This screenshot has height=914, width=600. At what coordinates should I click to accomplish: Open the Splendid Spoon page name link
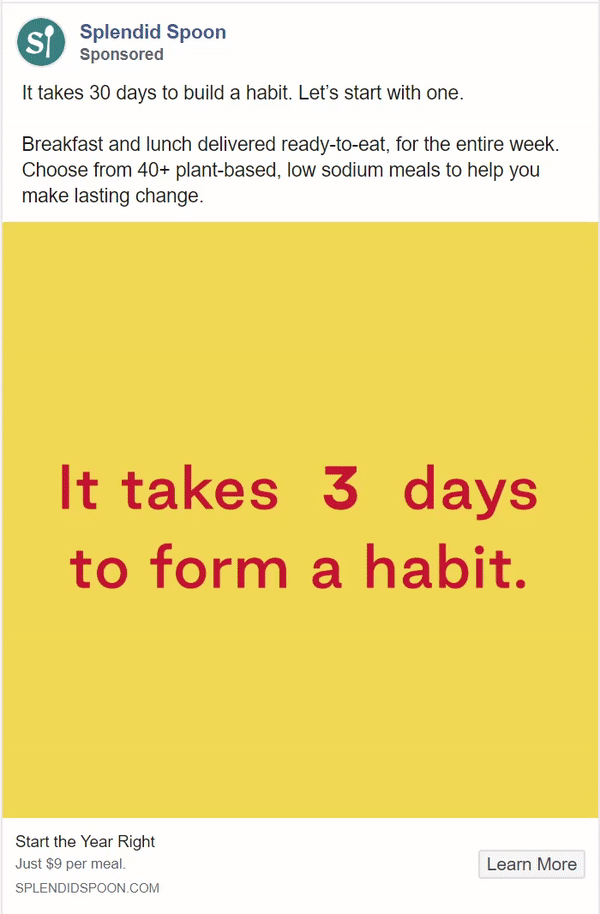[x=152, y=32]
